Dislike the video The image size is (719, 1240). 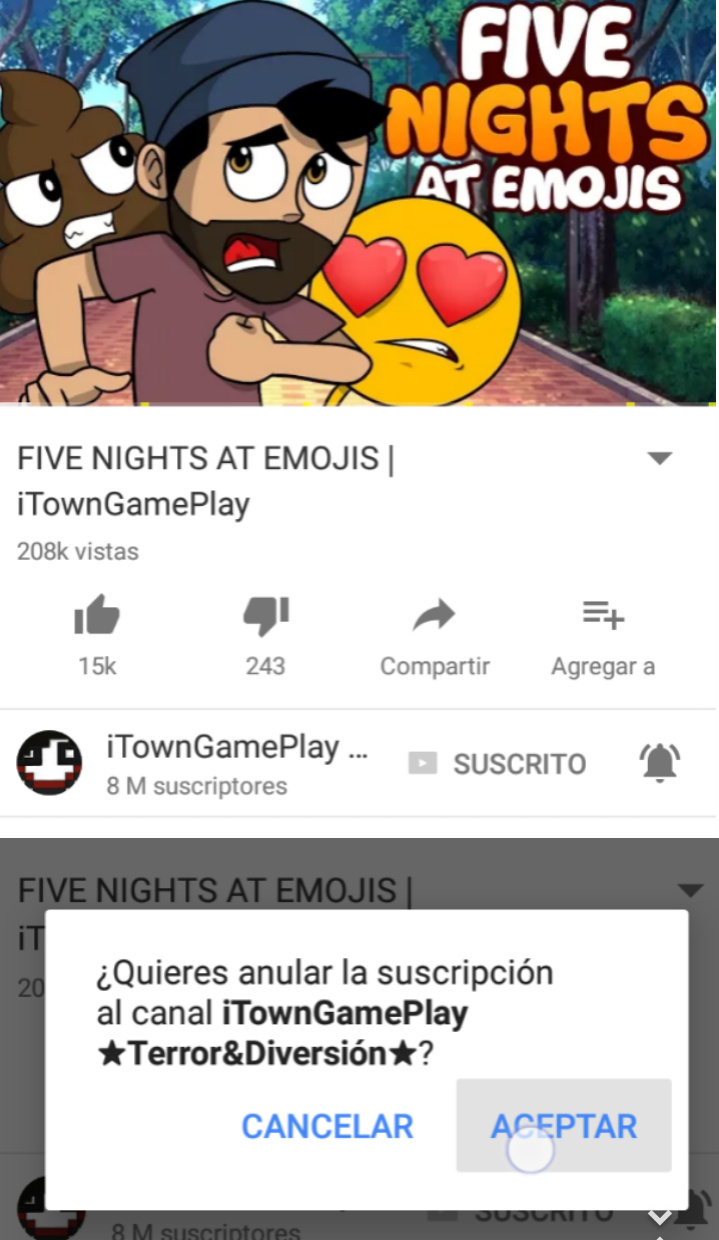click(x=265, y=617)
